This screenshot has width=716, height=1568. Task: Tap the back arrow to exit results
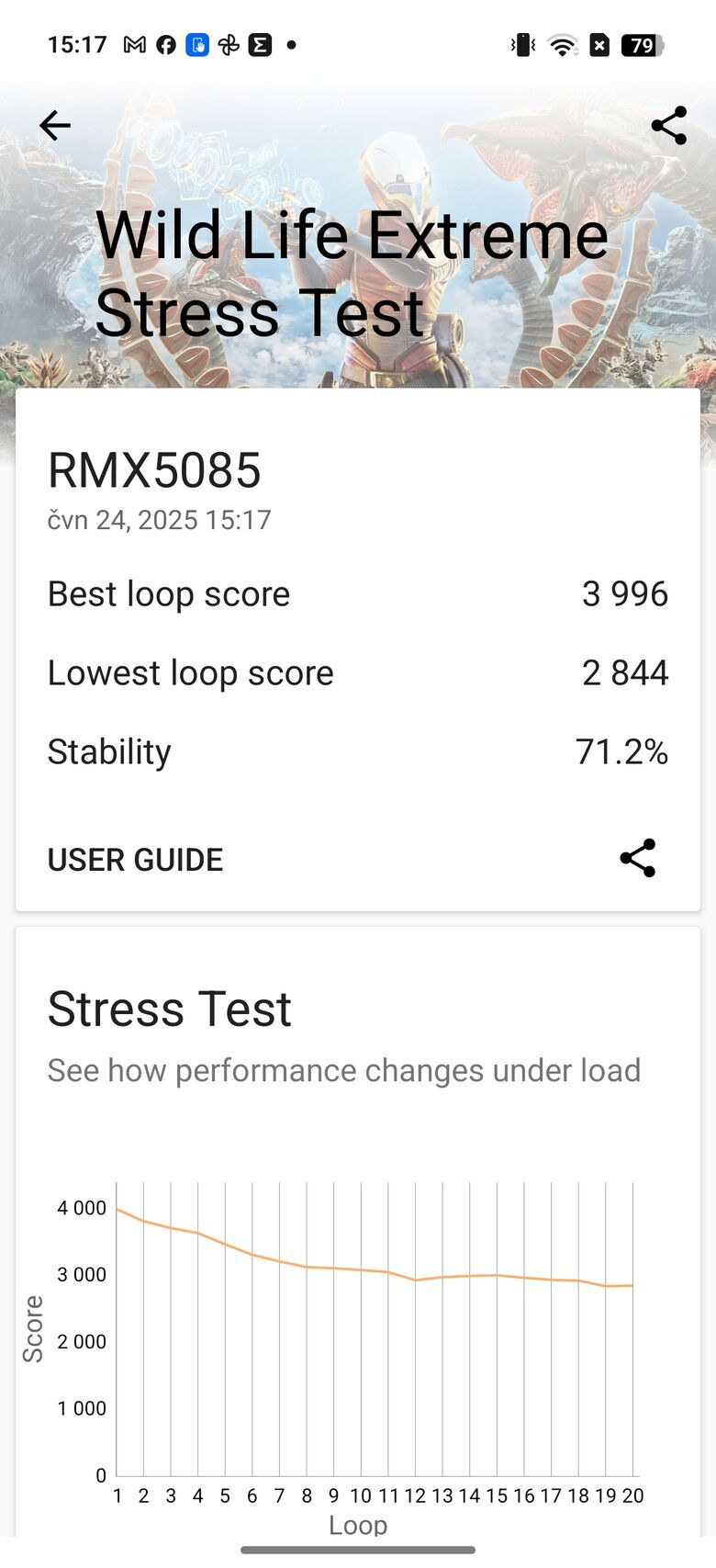tap(54, 125)
